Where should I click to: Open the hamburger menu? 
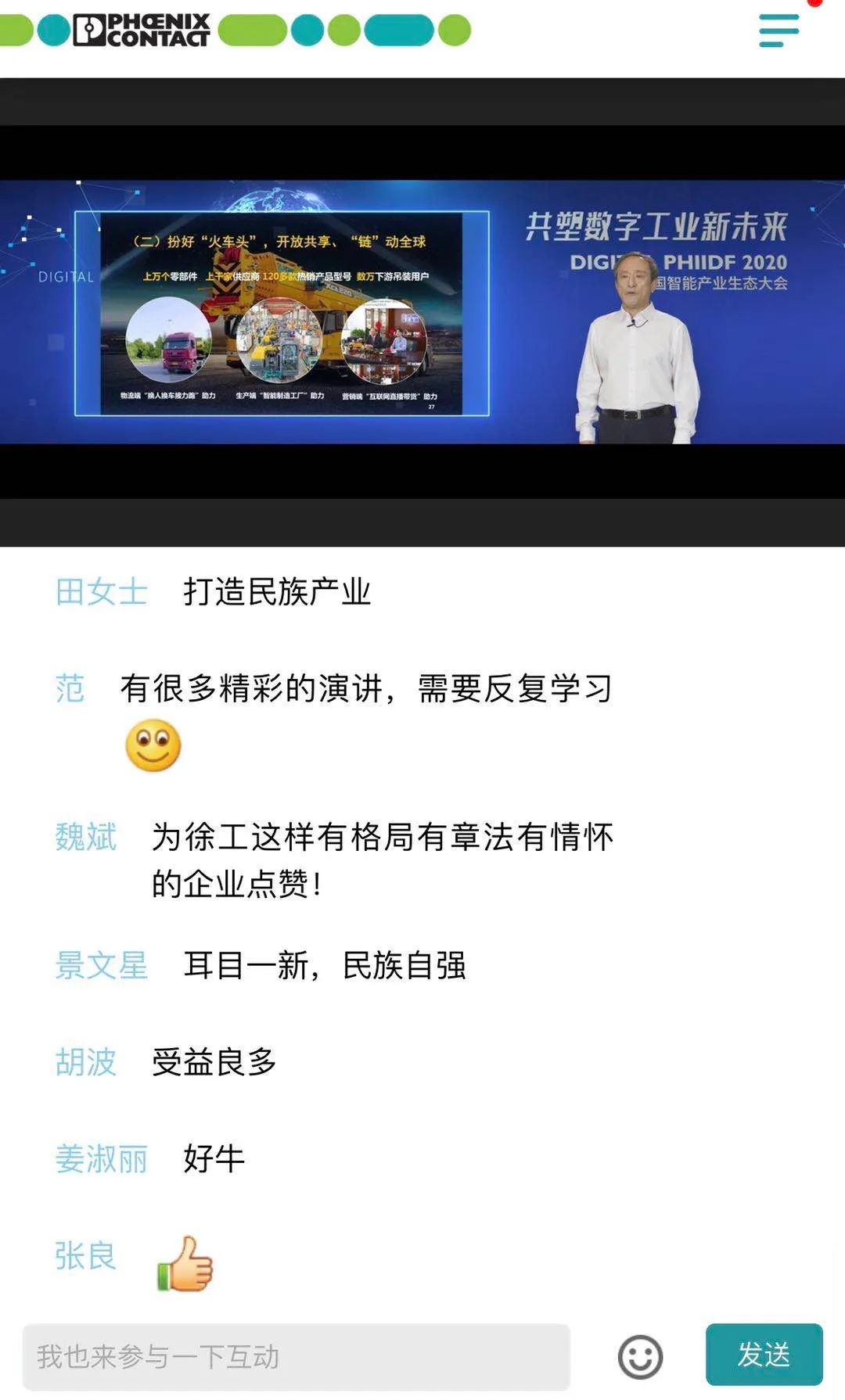click(x=778, y=31)
